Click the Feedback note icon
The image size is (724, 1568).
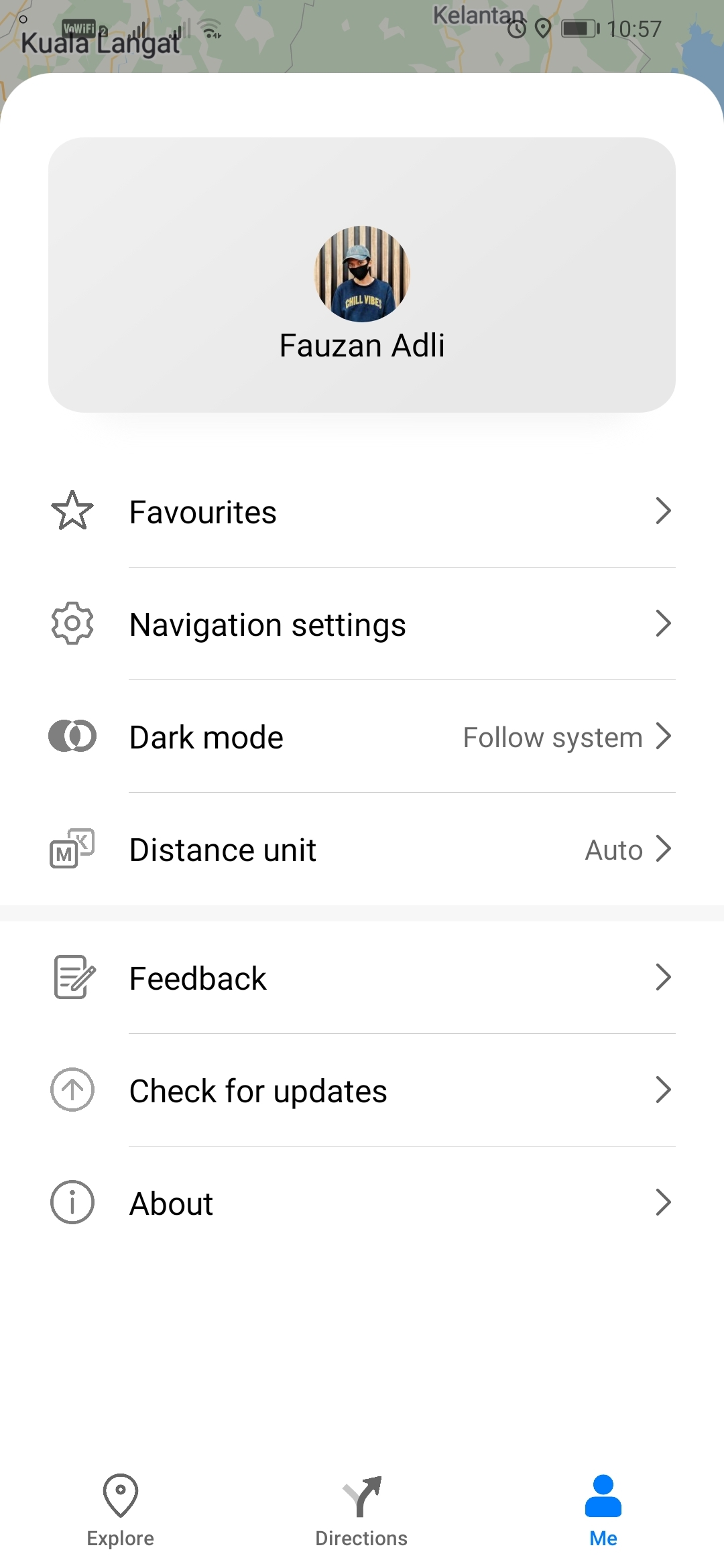(72, 977)
